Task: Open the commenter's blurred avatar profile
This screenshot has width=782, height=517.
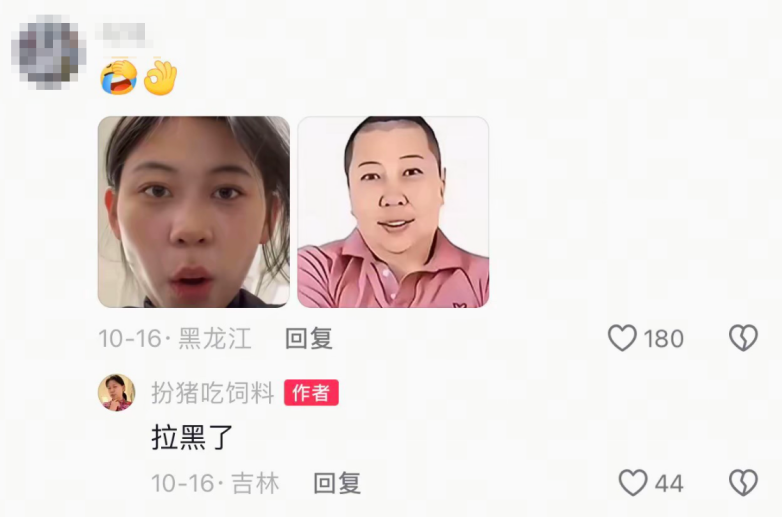Action: (x=47, y=53)
